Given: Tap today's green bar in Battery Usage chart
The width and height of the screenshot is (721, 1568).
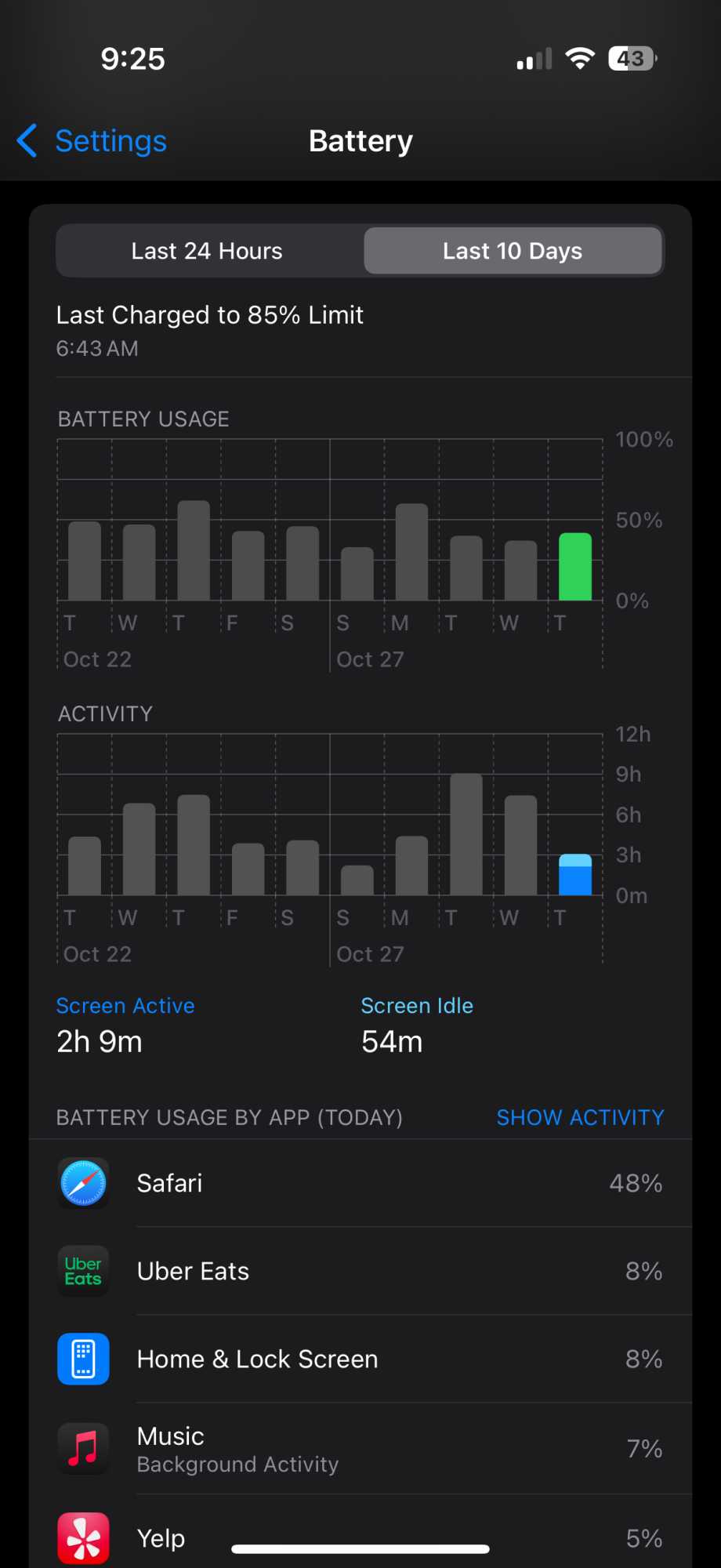Looking at the screenshot, I should tap(575, 567).
